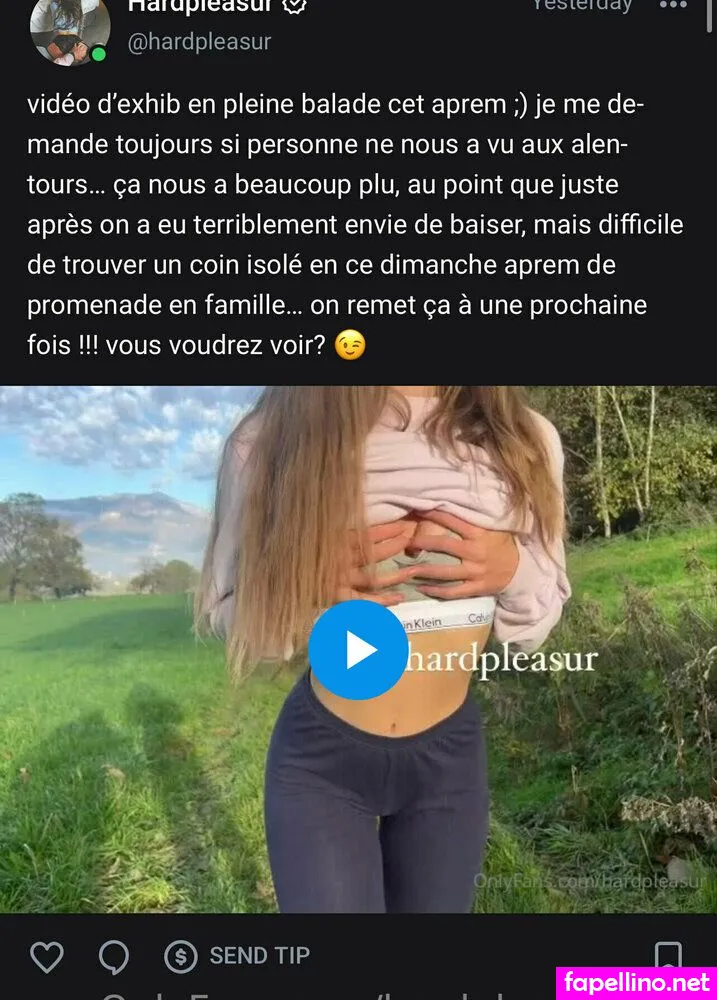Open the @hardpleasur profile handle
Image resolution: width=717 pixels, height=1000 pixels.
tap(199, 42)
